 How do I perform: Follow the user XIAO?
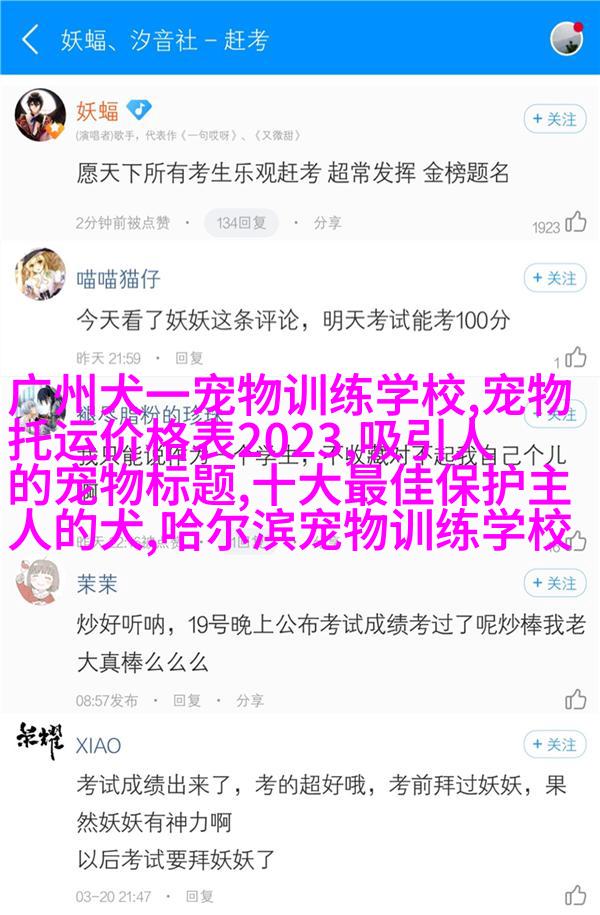554,744
